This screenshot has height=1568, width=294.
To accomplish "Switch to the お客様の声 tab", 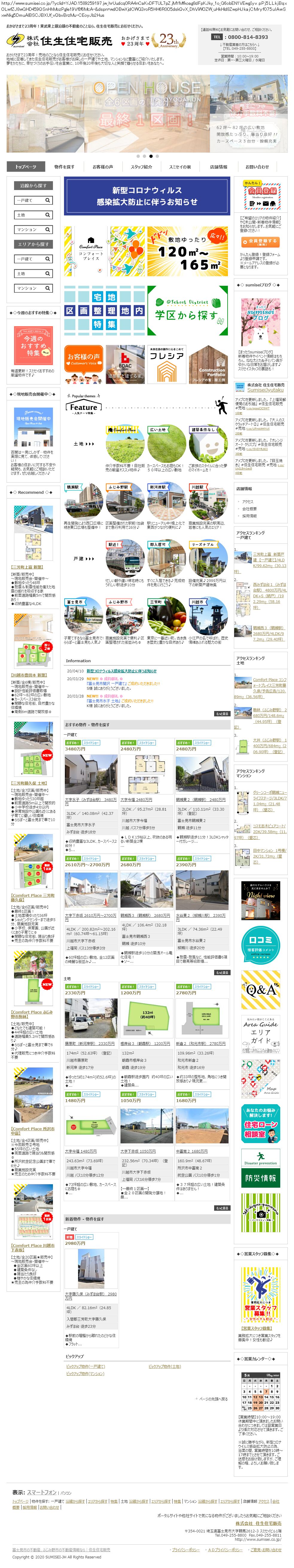I will pyautogui.click(x=102, y=166).
